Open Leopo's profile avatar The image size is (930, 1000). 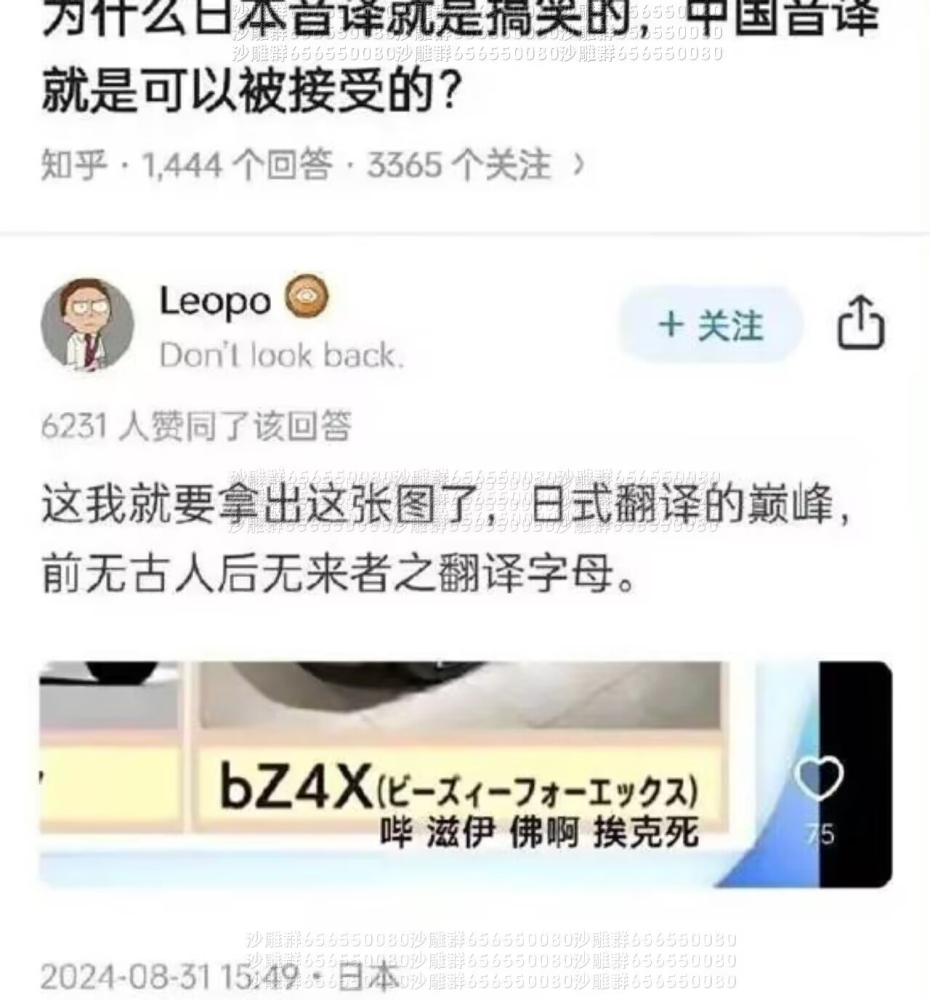87,325
